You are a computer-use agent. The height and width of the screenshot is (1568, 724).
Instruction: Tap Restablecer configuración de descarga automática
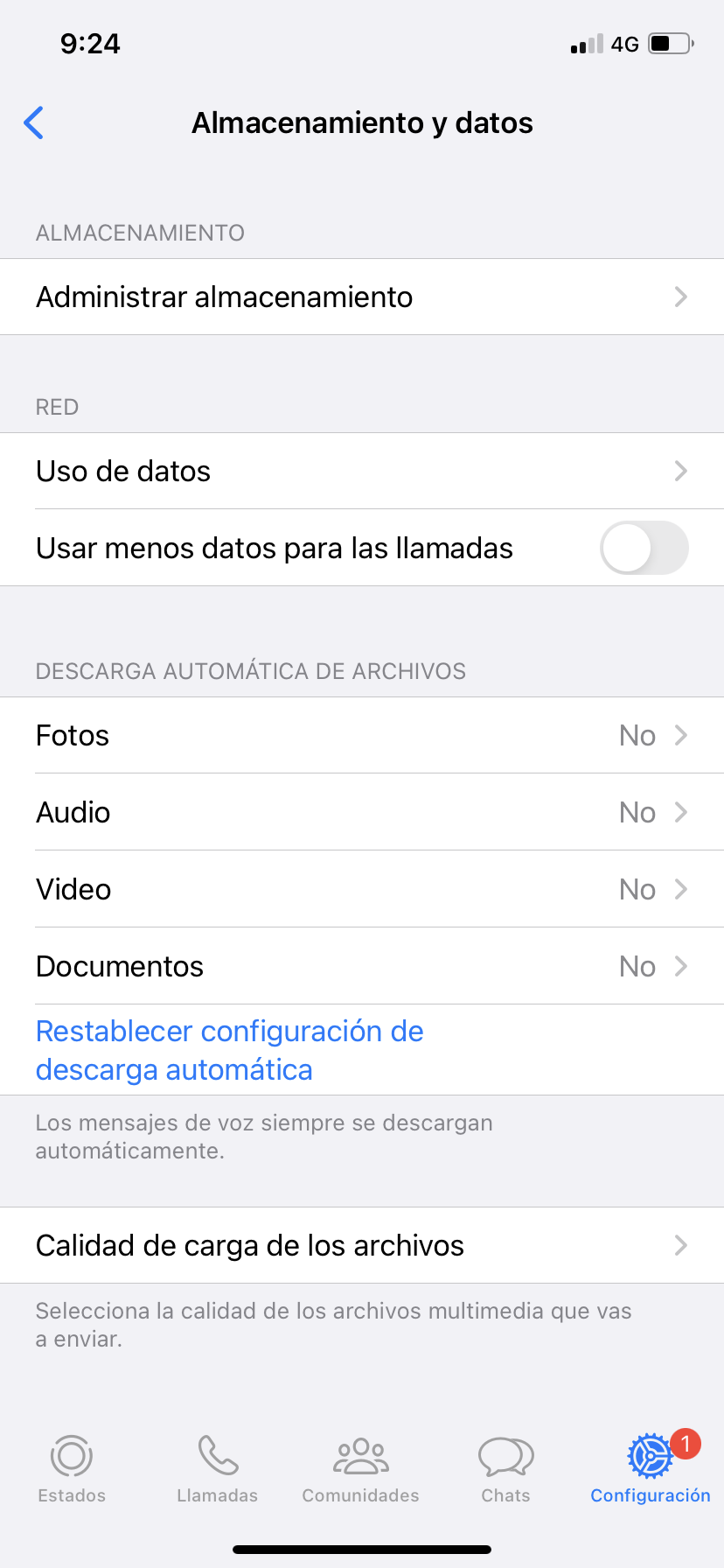[x=230, y=1050]
